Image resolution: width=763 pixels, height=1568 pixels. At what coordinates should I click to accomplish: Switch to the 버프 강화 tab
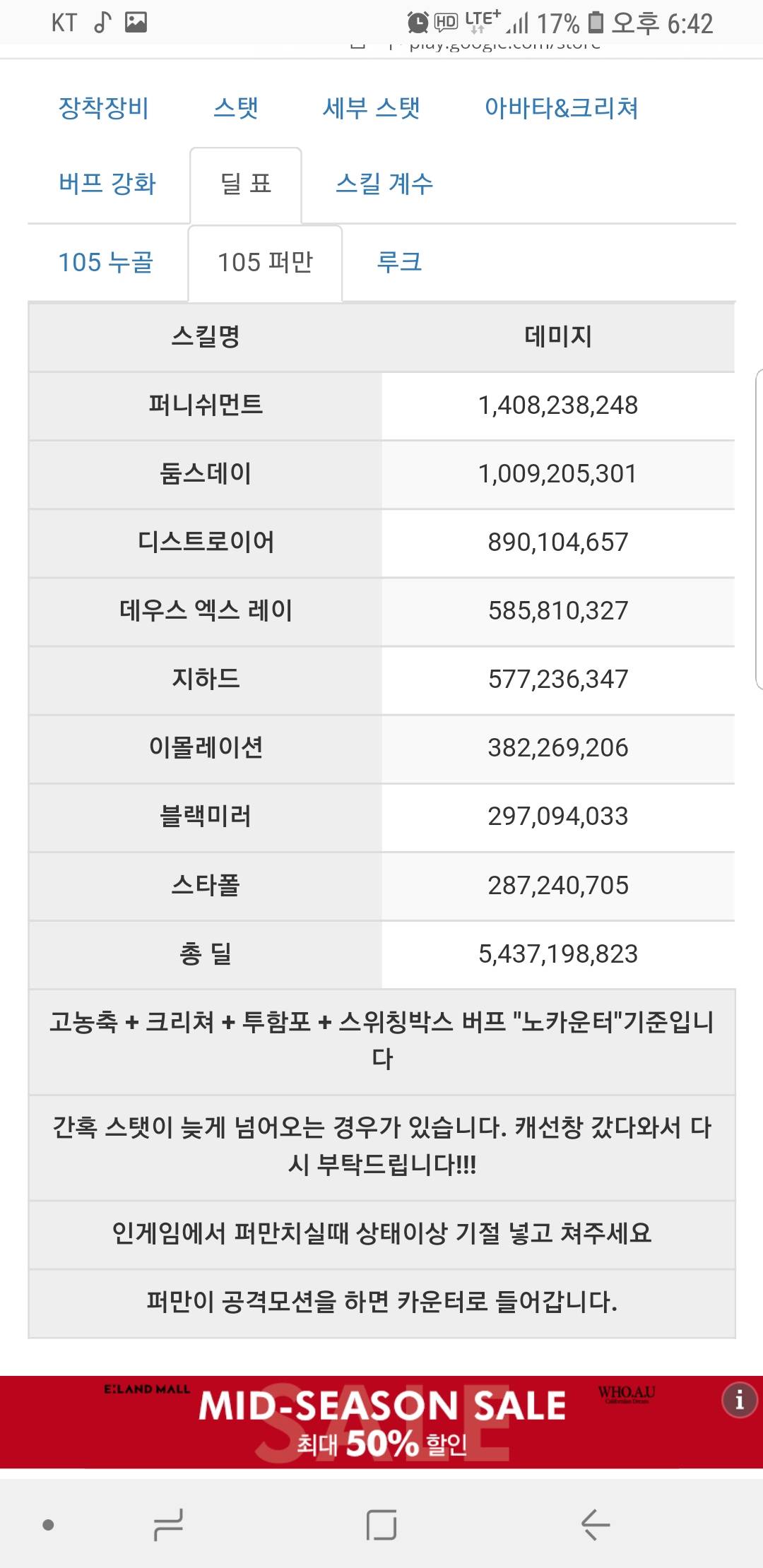point(107,184)
